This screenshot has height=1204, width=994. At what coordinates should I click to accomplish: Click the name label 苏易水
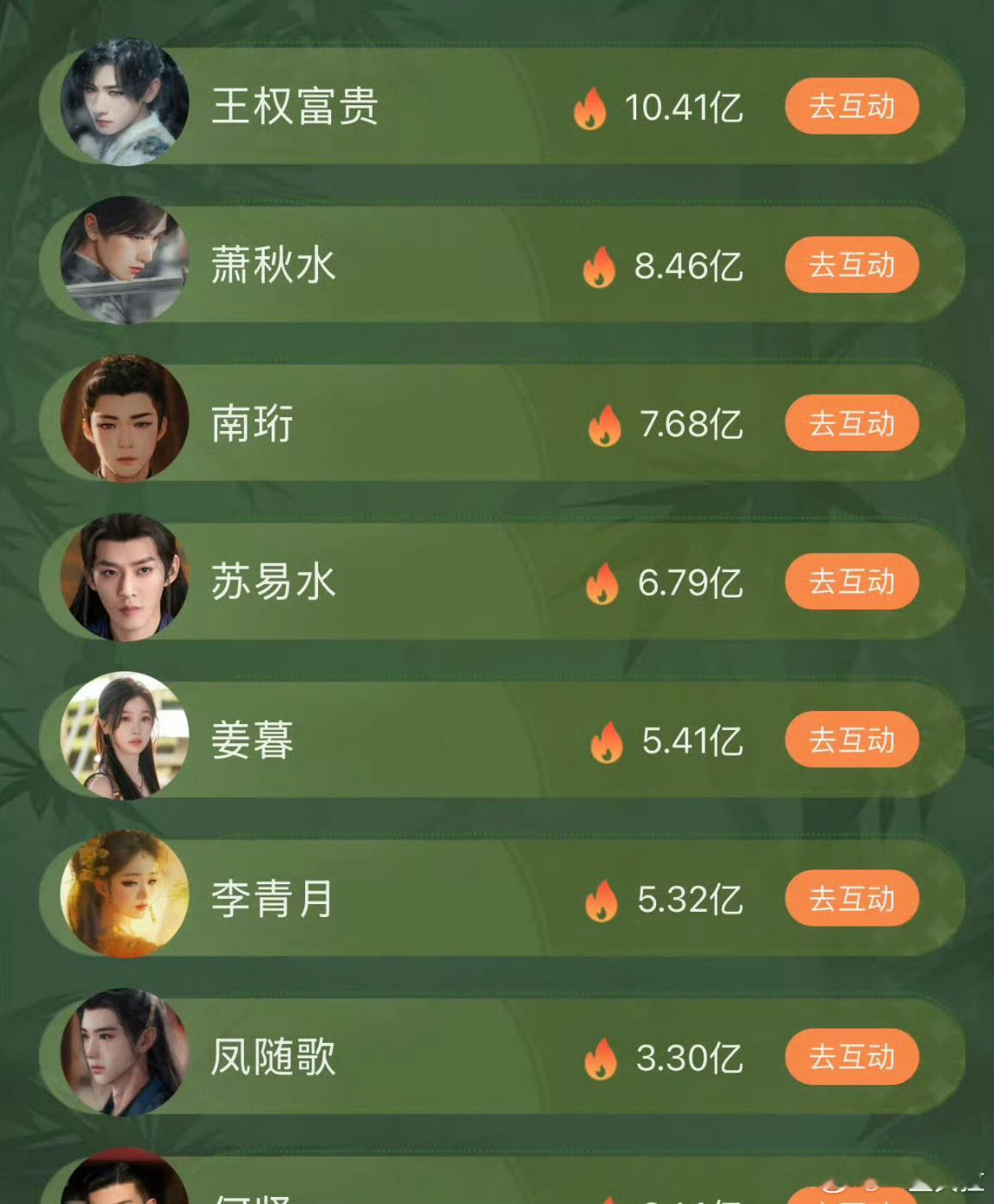click(x=272, y=582)
